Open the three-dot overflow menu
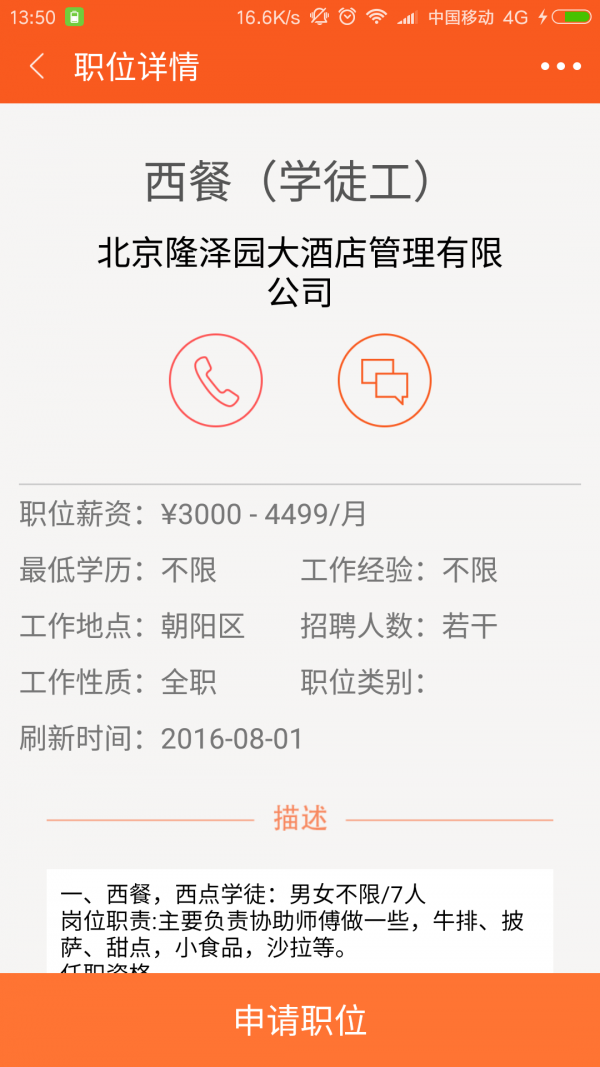Screen dimensions: 600x1067 pos(560,67)
